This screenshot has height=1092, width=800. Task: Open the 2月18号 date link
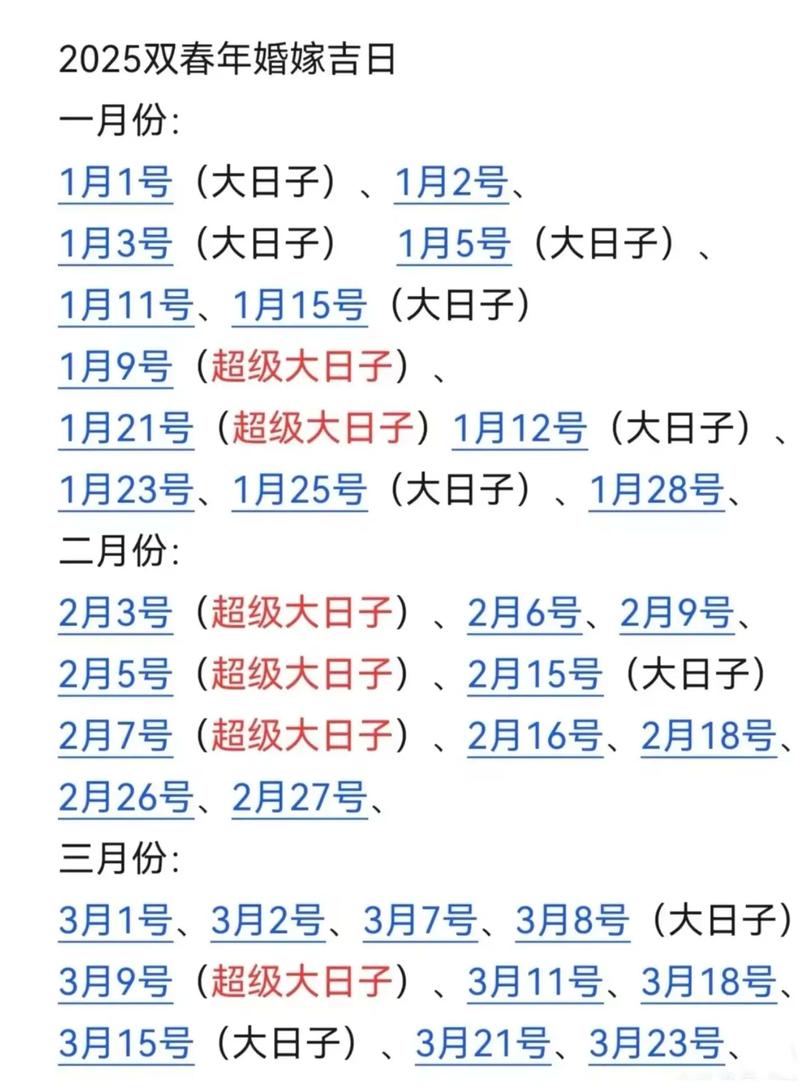click(x=708, y=736)
